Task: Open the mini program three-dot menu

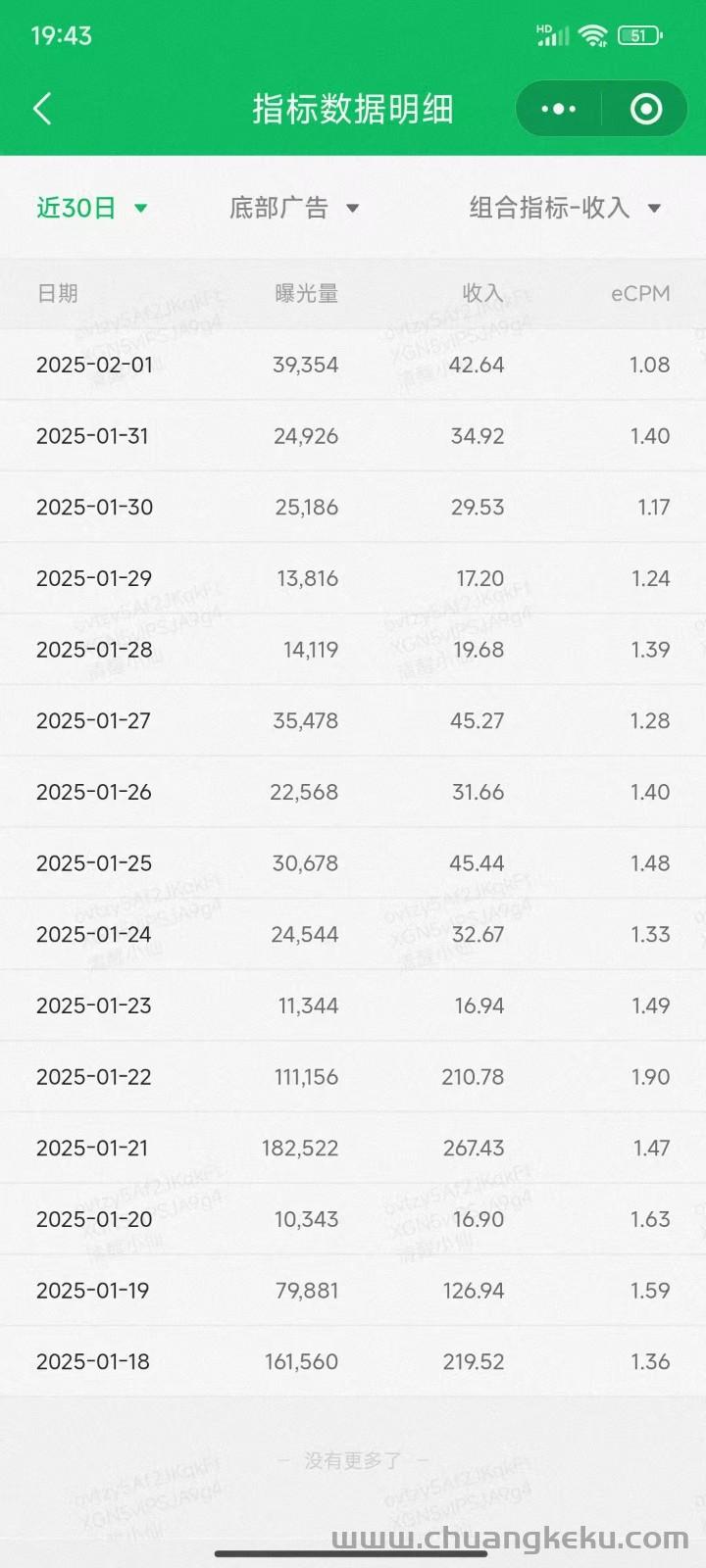Action: point(559,109)
